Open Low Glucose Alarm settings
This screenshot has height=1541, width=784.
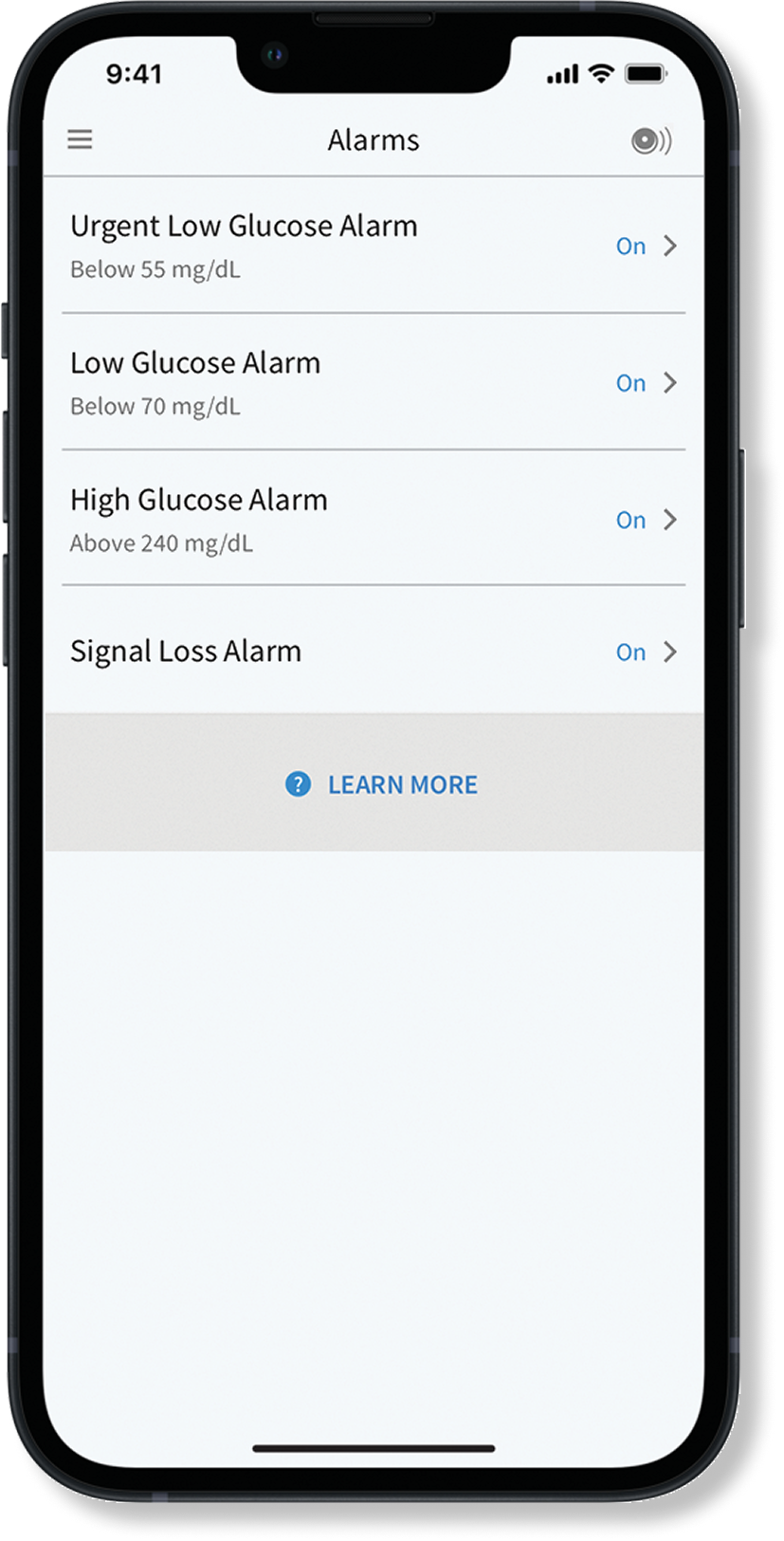[373, 382]
